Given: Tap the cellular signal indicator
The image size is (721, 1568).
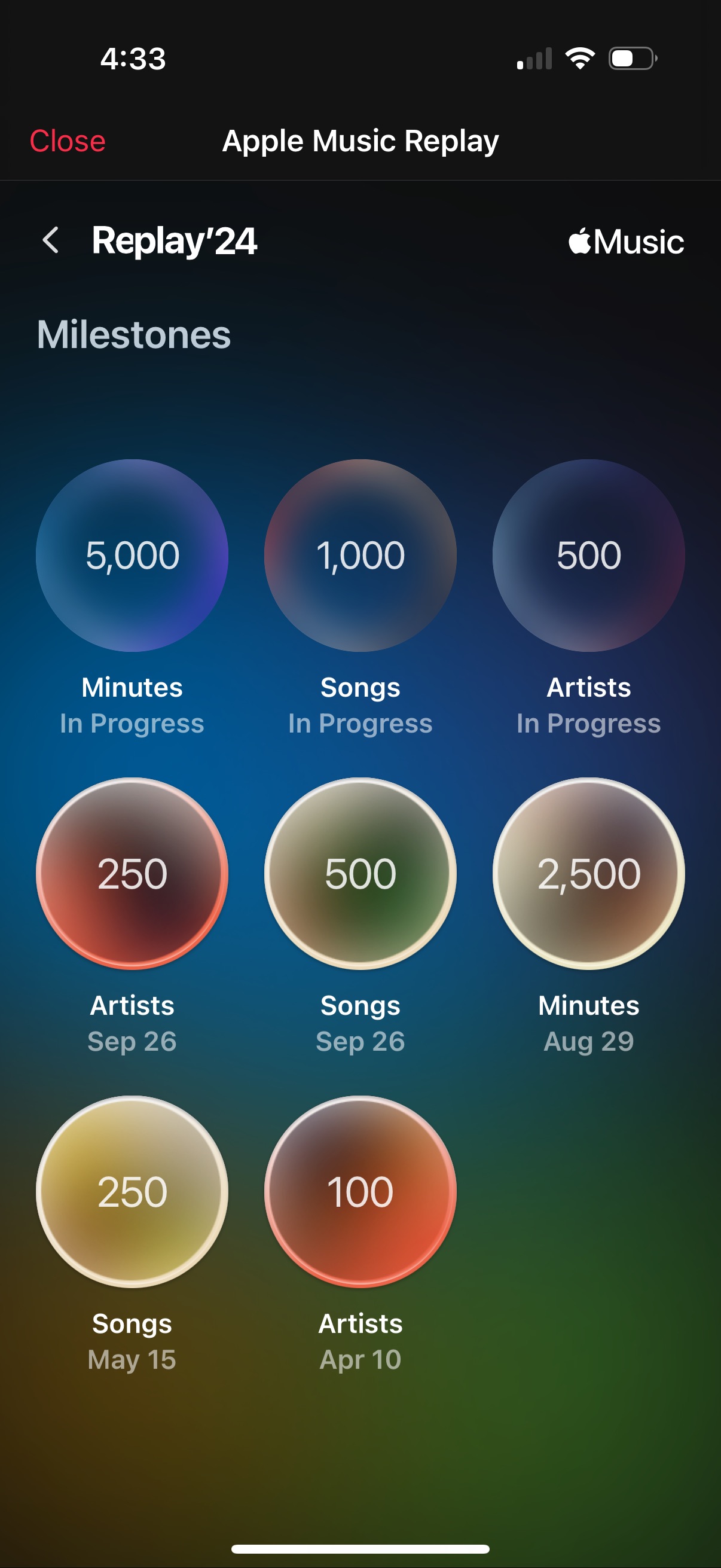Looking at the screenshot, I should tap(536, 58).
